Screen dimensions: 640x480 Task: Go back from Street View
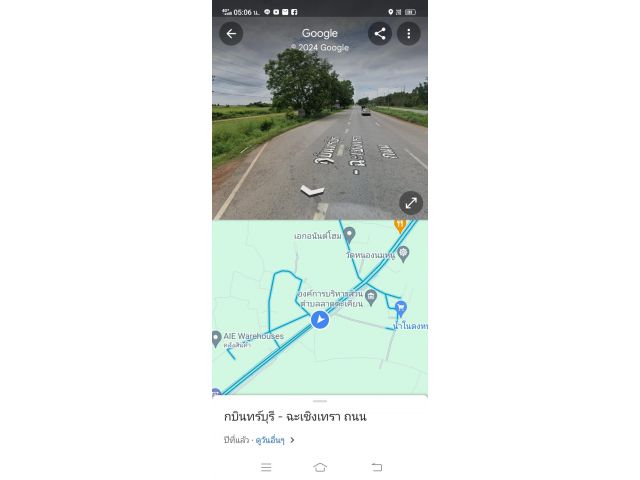tap(231, 33)
